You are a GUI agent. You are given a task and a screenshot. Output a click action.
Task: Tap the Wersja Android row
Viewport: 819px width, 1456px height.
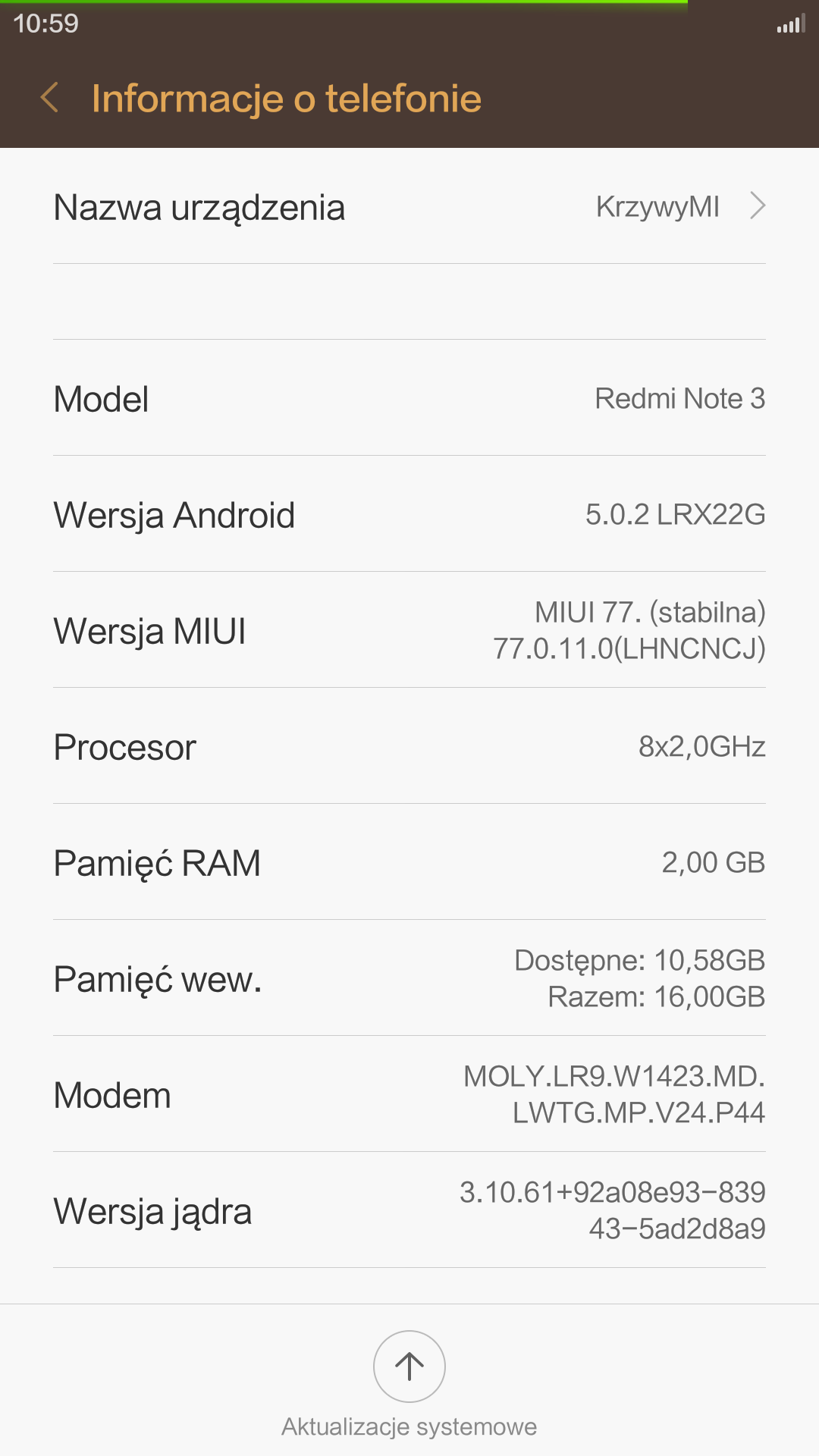[x=409, y=515]
